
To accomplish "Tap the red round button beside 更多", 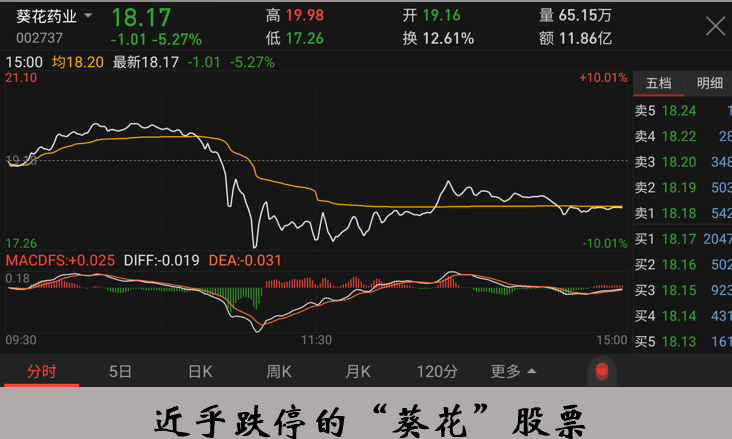I will pos(601,372).
